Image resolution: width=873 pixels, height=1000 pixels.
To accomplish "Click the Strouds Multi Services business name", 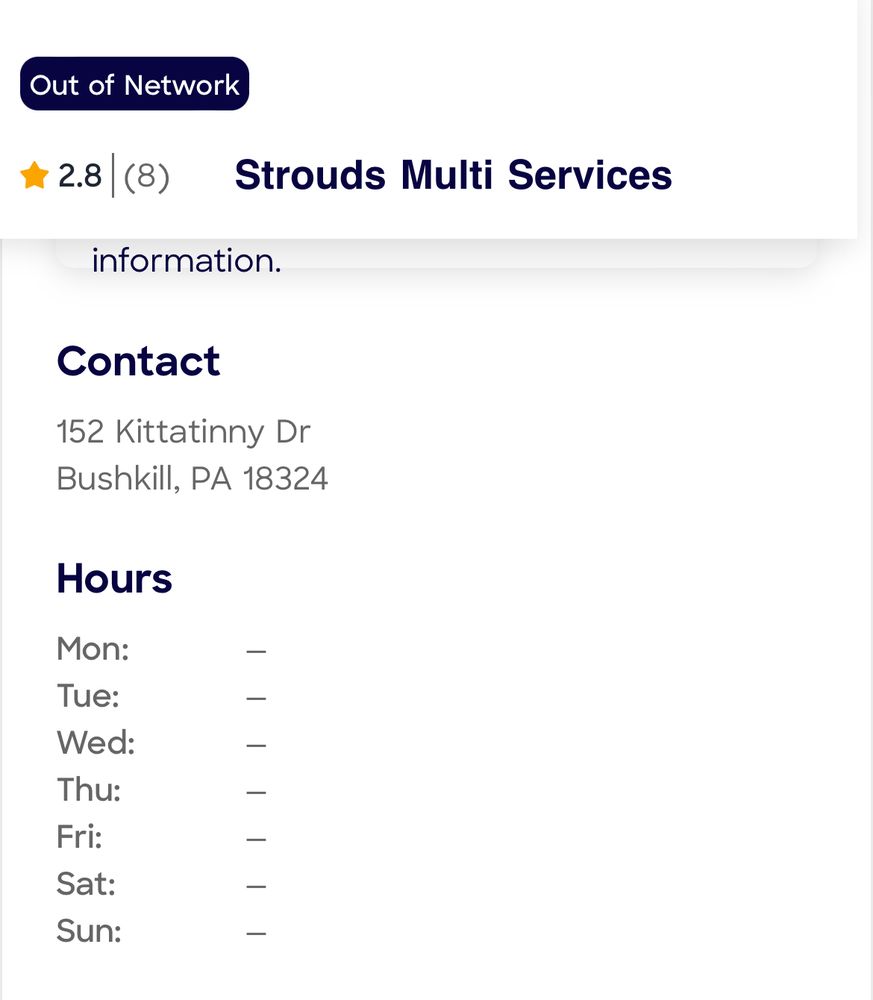I will coord(454,174).
